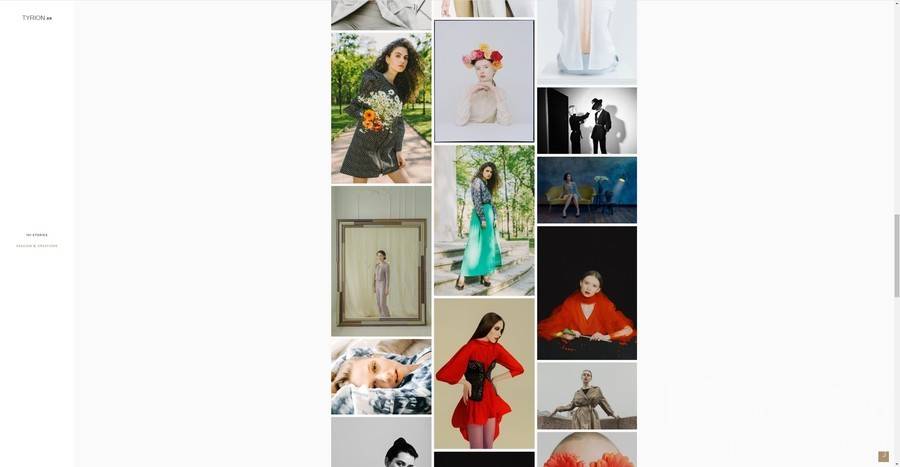The height and width of the screenshot is (467, 900).
Task: Open the blue room with sofa photo
Action: pos(587,190)
